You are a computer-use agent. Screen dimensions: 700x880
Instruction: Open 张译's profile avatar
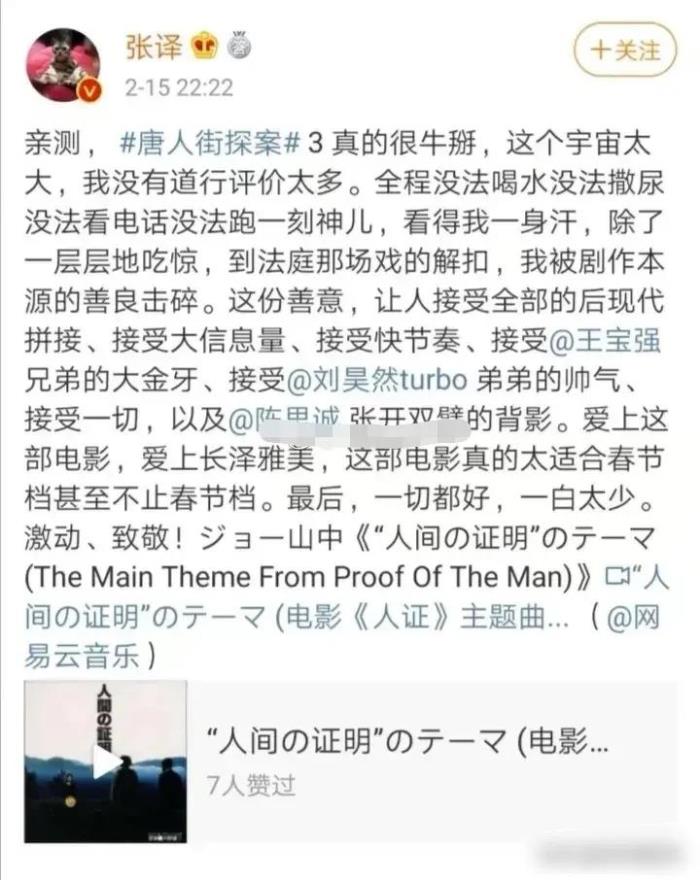(62, 64)
